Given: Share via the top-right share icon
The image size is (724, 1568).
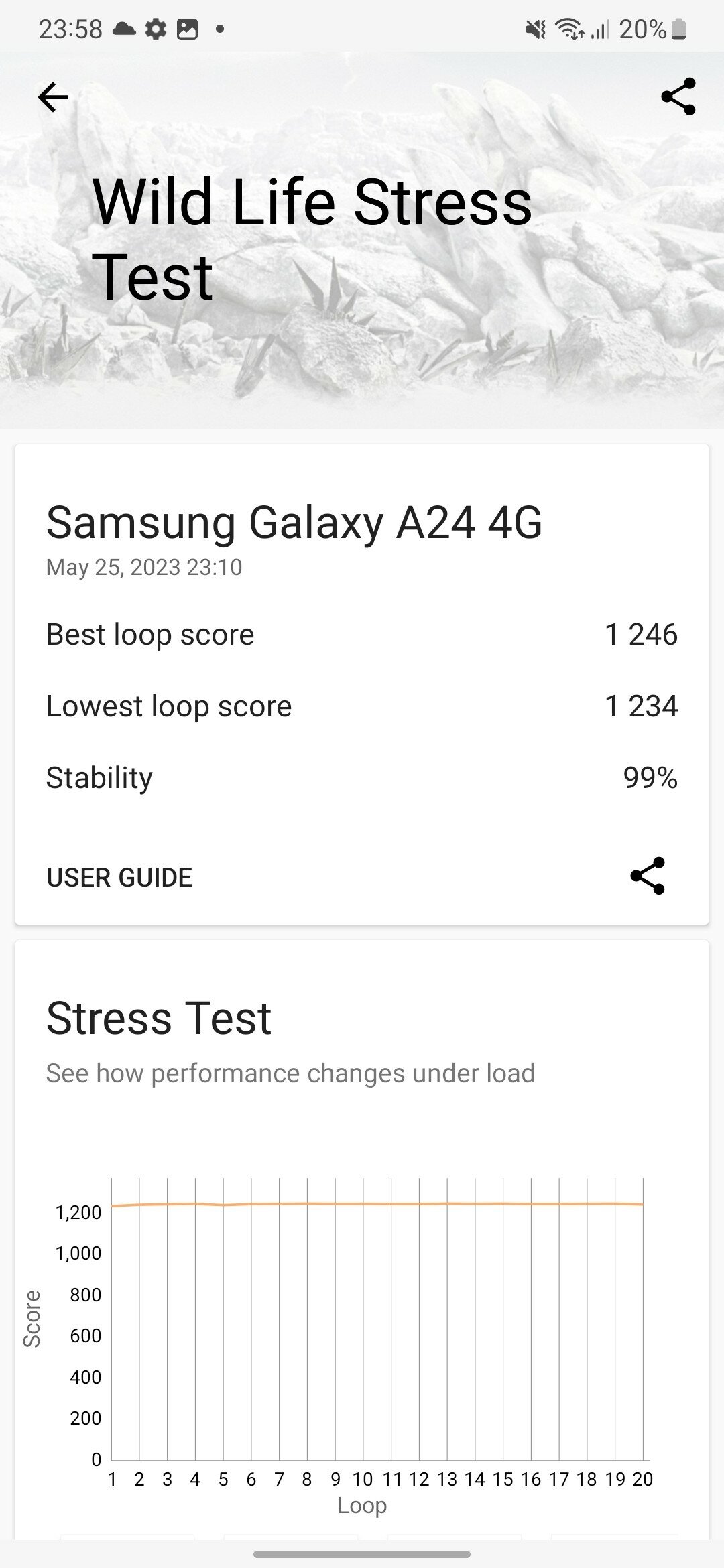Looking at the screenshot, I should (x=678, y=97).
